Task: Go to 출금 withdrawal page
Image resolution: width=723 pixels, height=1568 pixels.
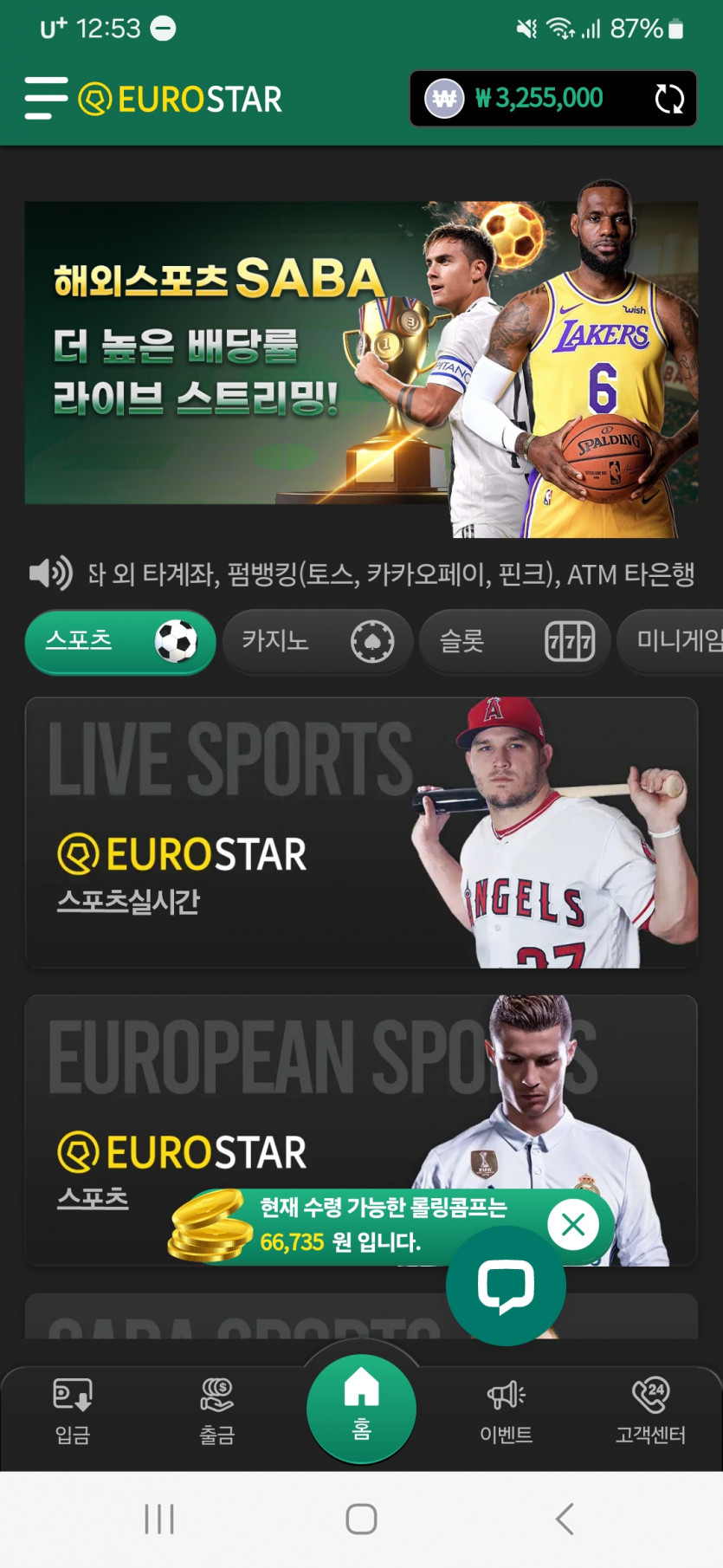Action: tap(217, 1412)
